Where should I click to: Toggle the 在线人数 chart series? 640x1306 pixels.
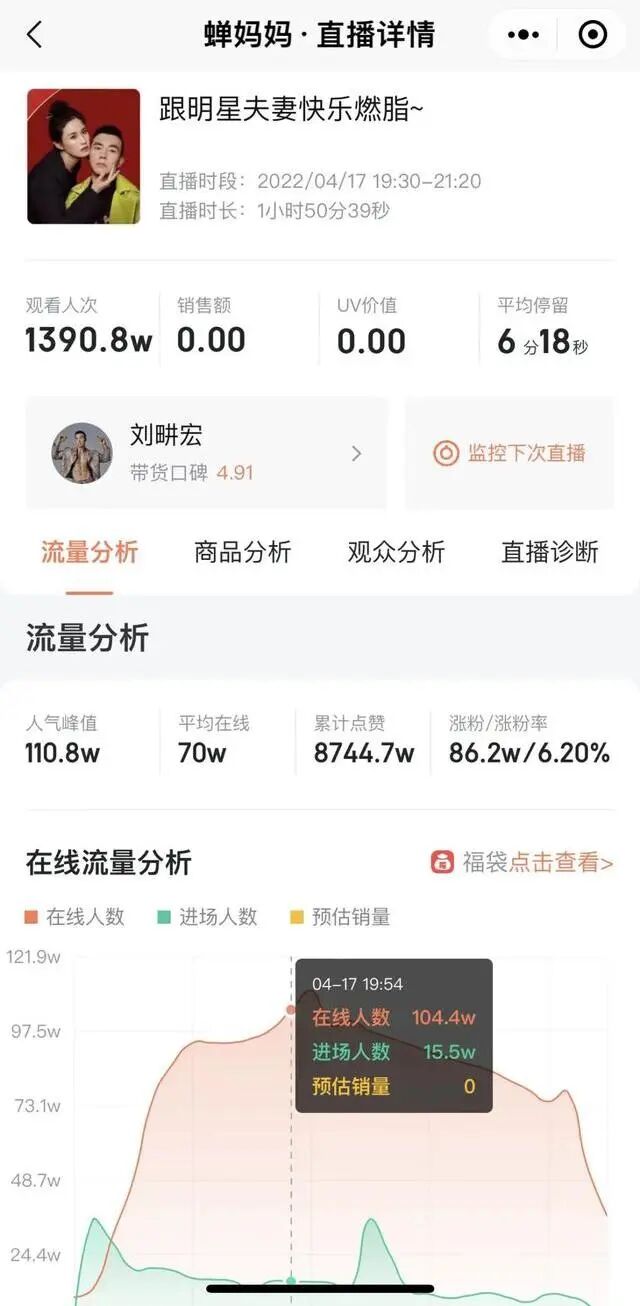[x=75, y=917]
